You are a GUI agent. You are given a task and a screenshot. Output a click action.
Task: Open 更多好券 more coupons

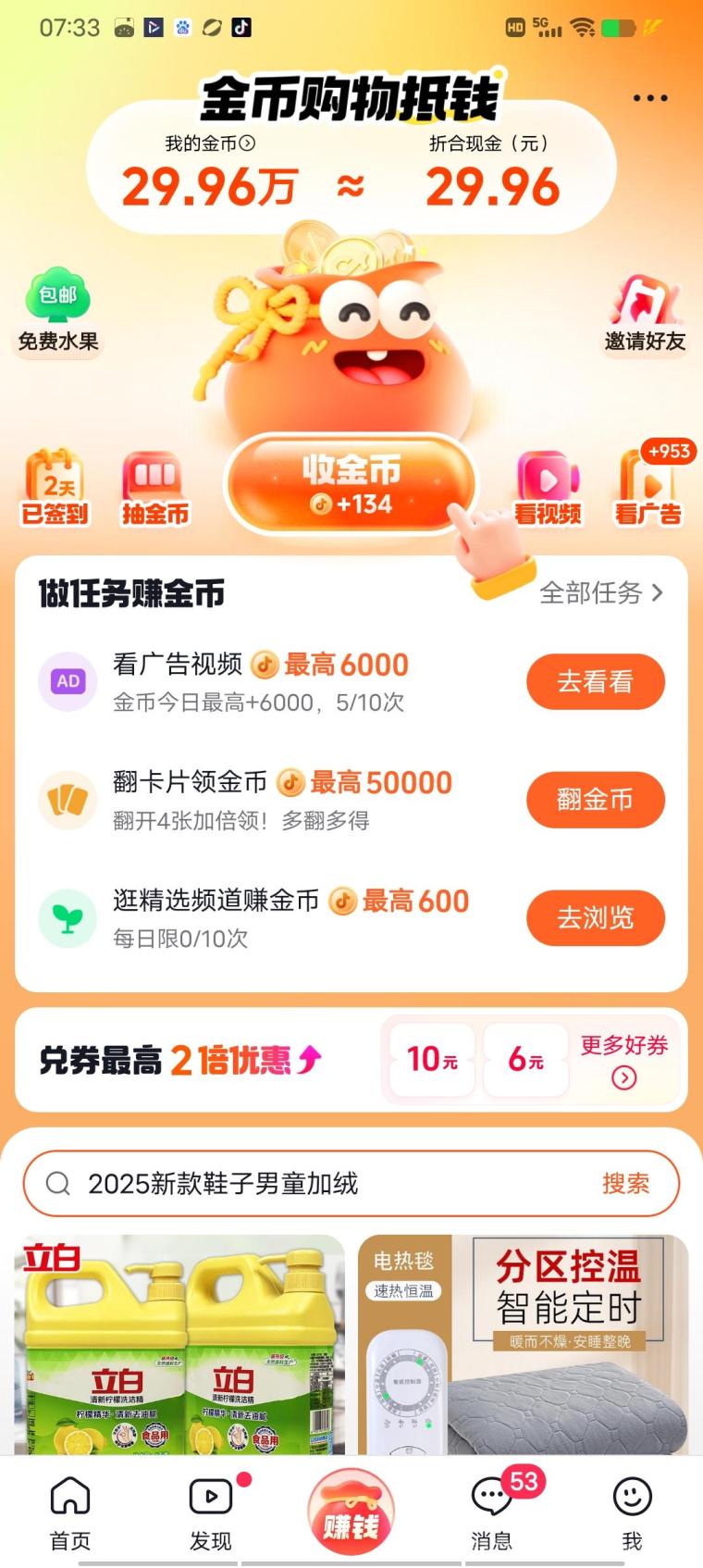624,1061
